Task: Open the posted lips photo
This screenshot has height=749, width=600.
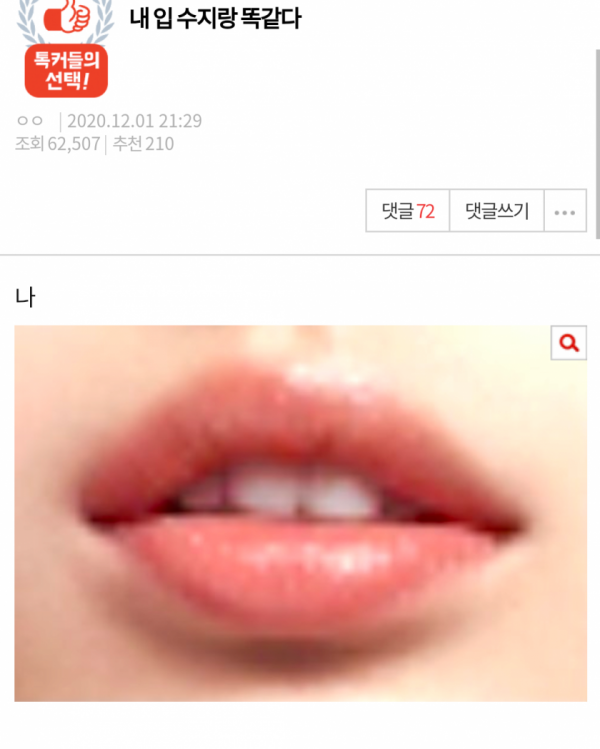Action: [x=300, y=520]
